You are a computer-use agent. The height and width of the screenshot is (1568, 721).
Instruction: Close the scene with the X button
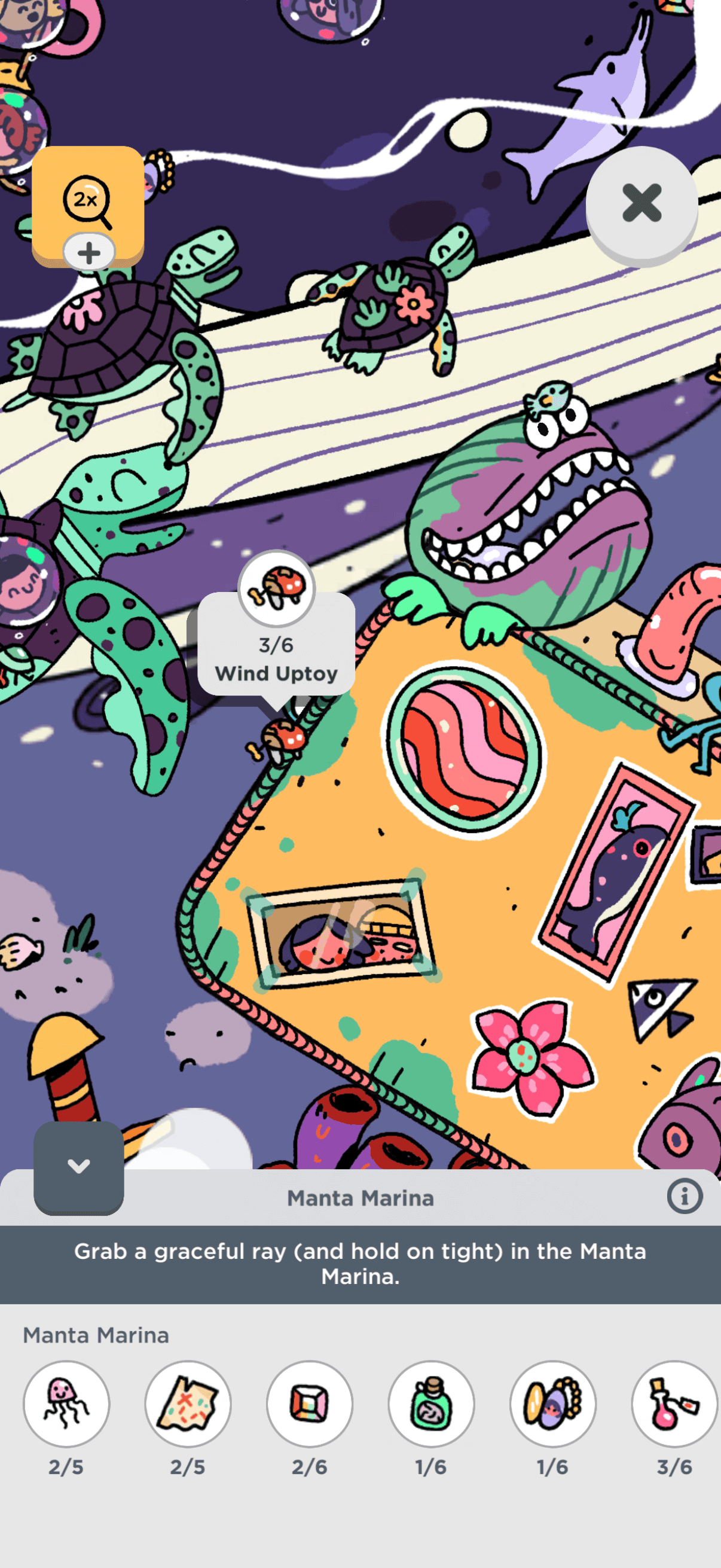[x=641, y=203]
